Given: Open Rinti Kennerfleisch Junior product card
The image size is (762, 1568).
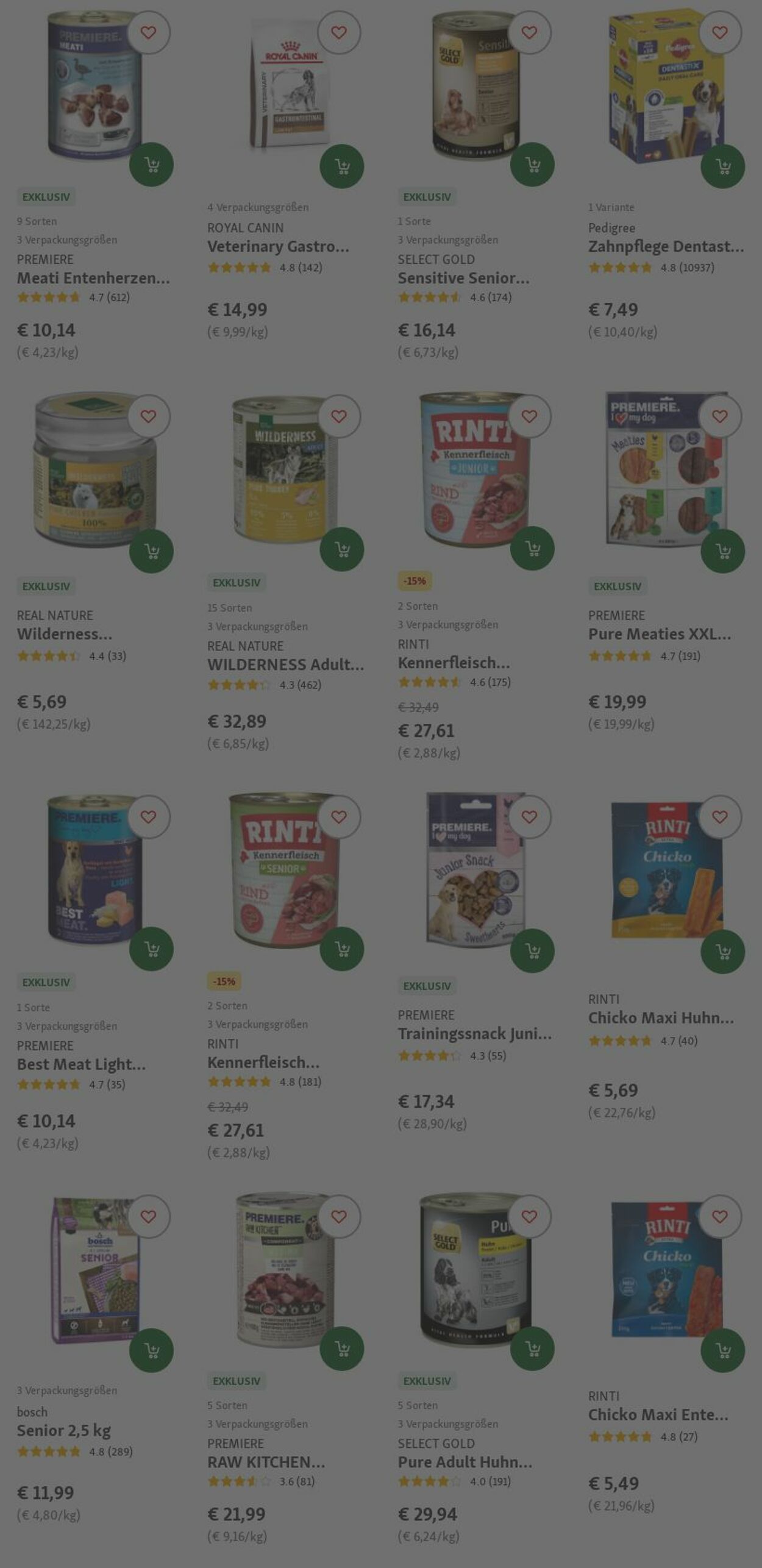Looking at the screenshot, I should pos(454,663).
